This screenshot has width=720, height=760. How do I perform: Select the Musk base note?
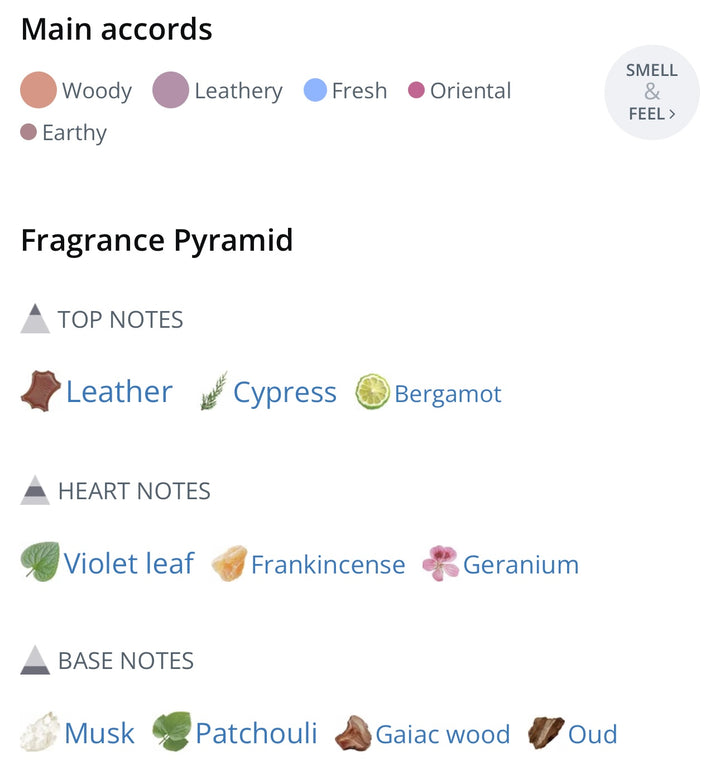(98, 734)
